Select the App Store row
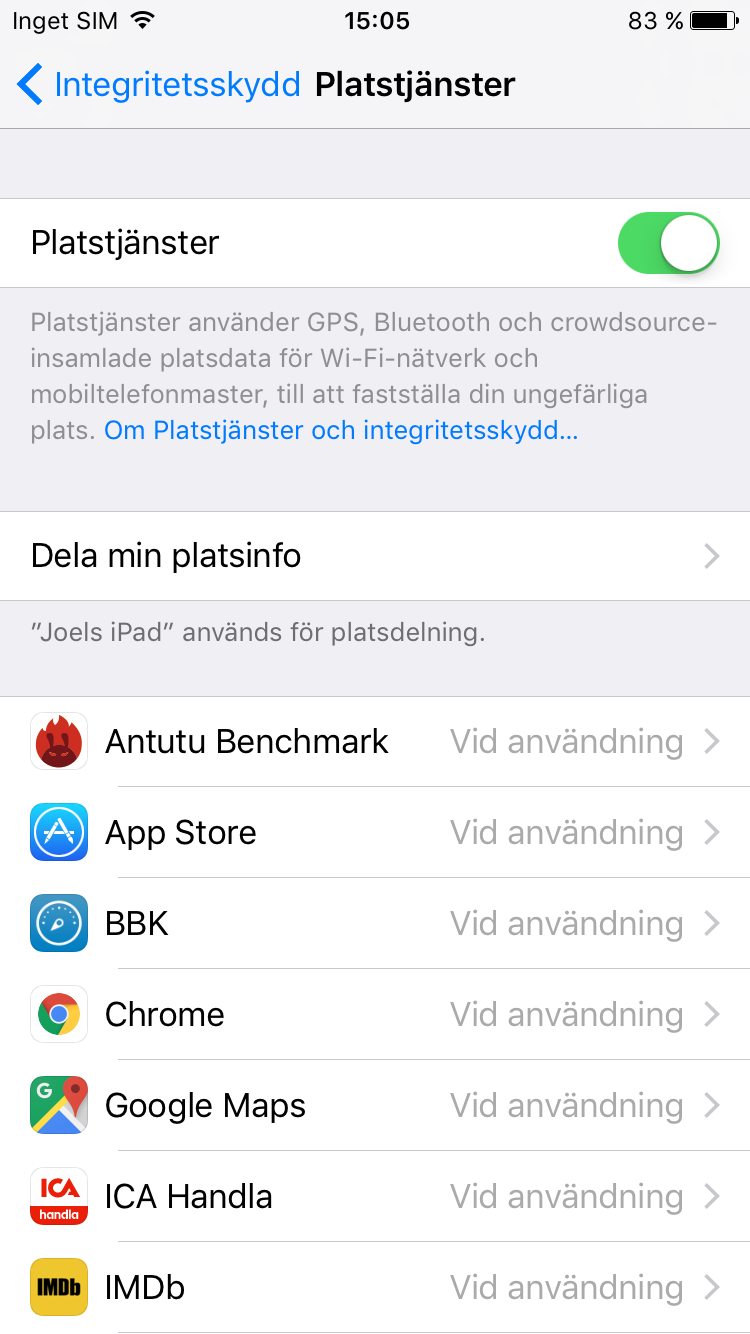The height and width of the screenshot is (1334, 750). 375,833
